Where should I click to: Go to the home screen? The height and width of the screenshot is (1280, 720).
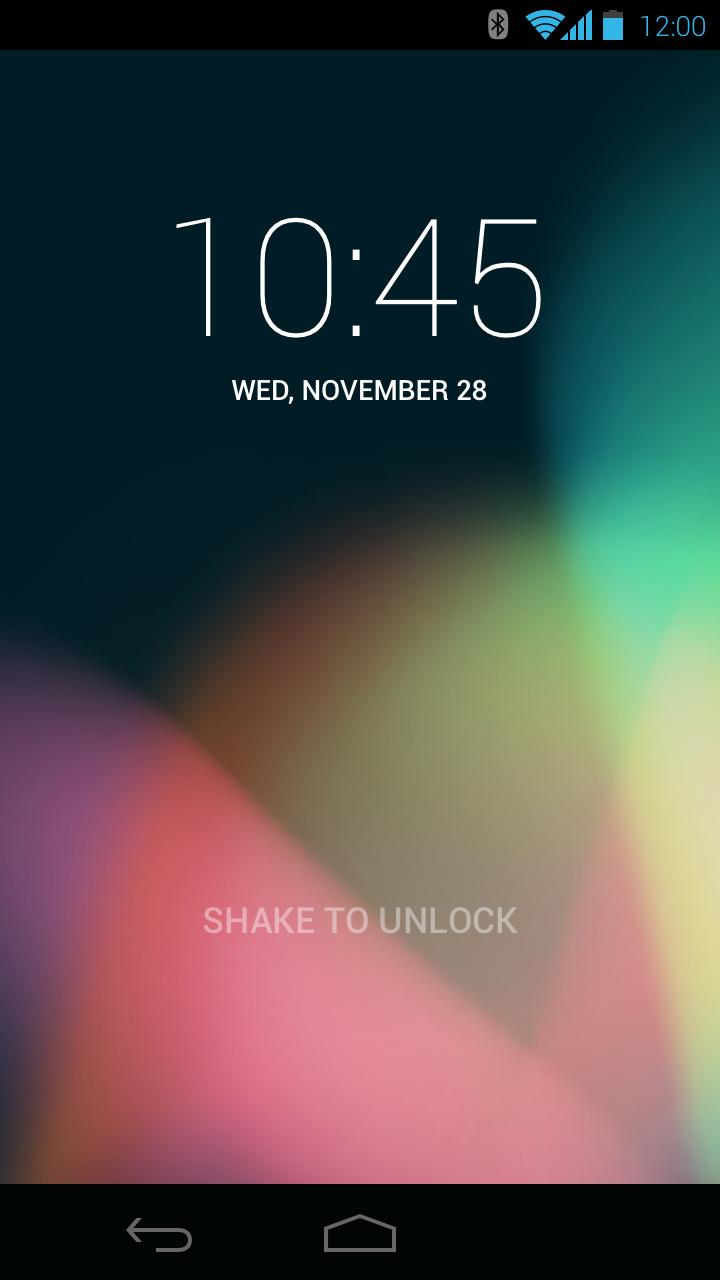[360, 1234]
